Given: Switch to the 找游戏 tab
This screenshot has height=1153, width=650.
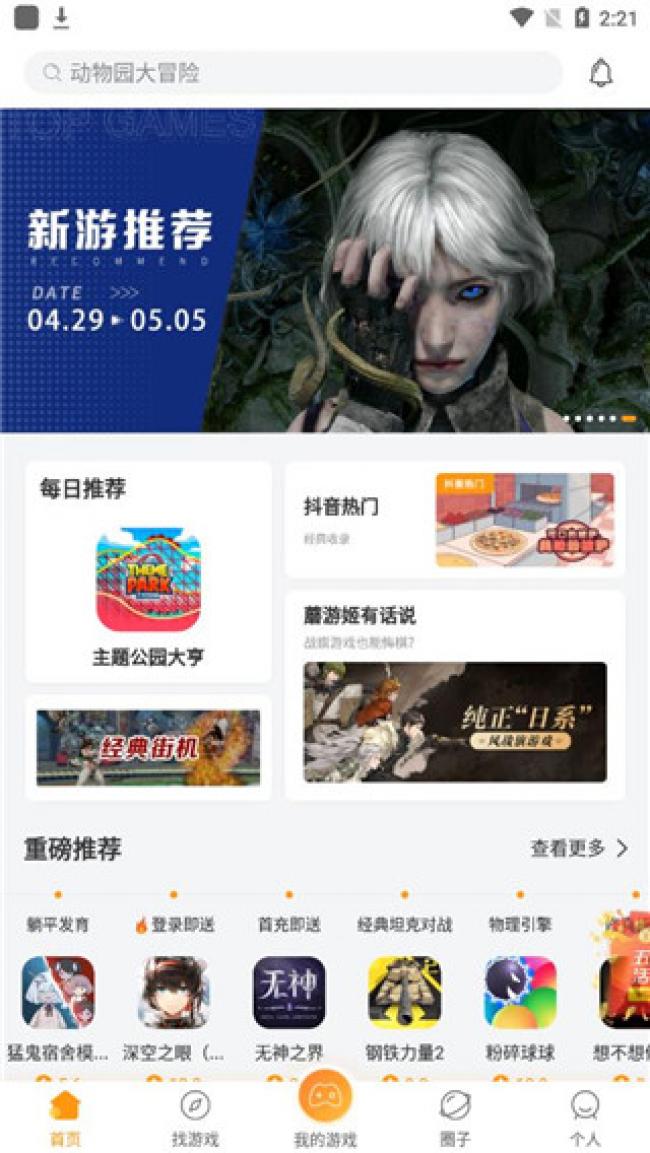Looking at the screenshot, I should (195, 1117).
